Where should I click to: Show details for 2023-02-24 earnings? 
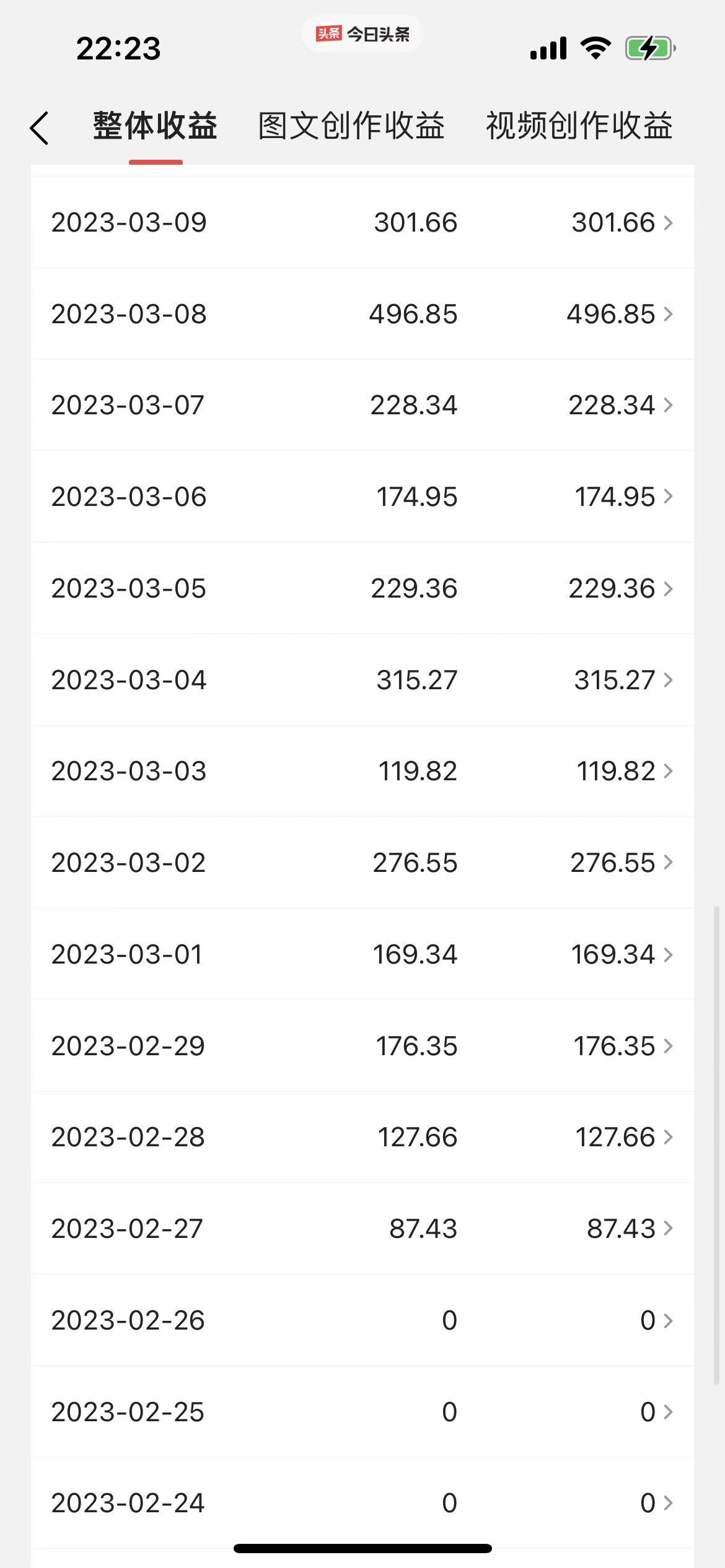pyautogui.click(x=362, y=1503)
